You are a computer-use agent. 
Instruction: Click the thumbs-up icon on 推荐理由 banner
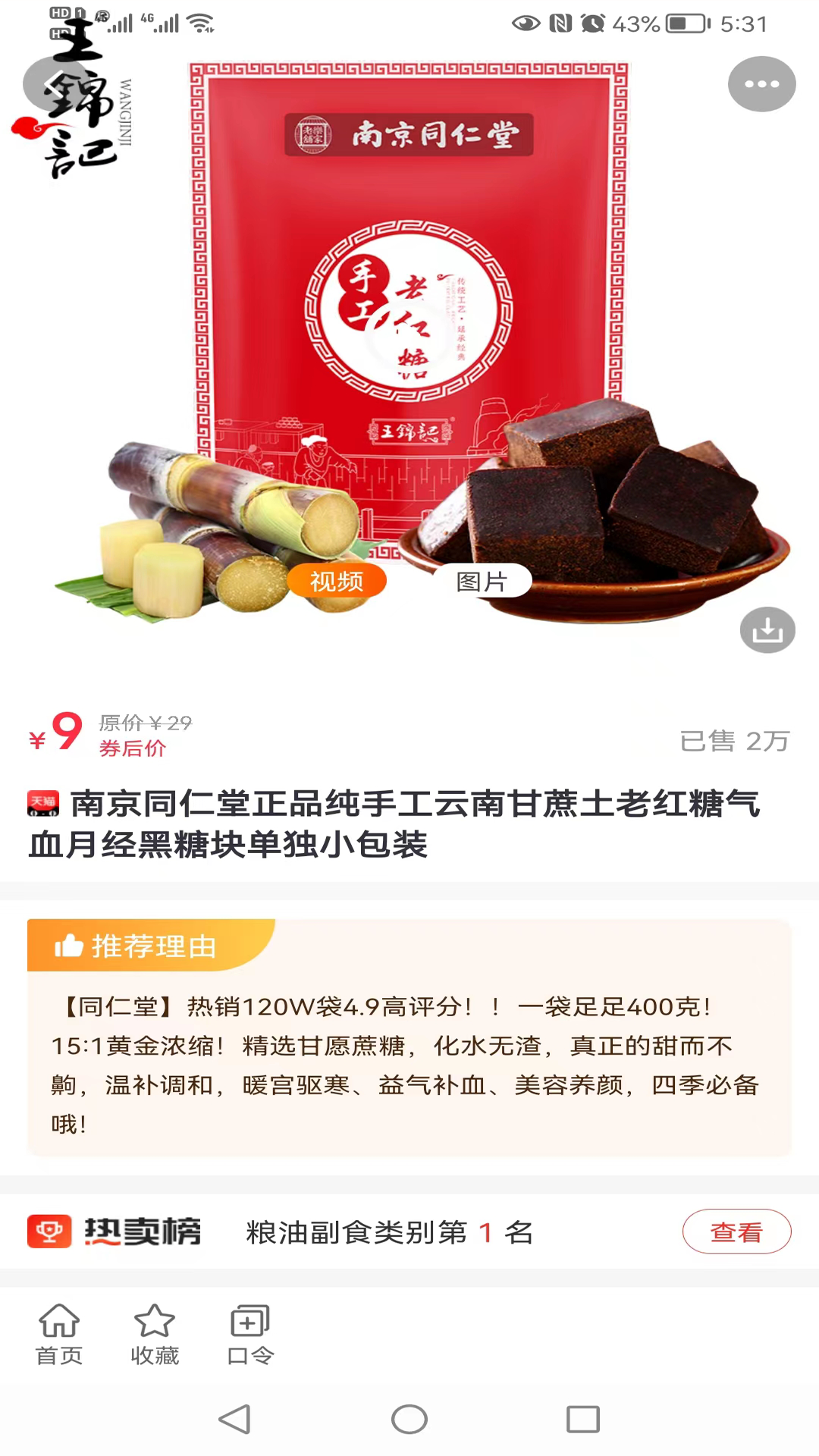68,945
